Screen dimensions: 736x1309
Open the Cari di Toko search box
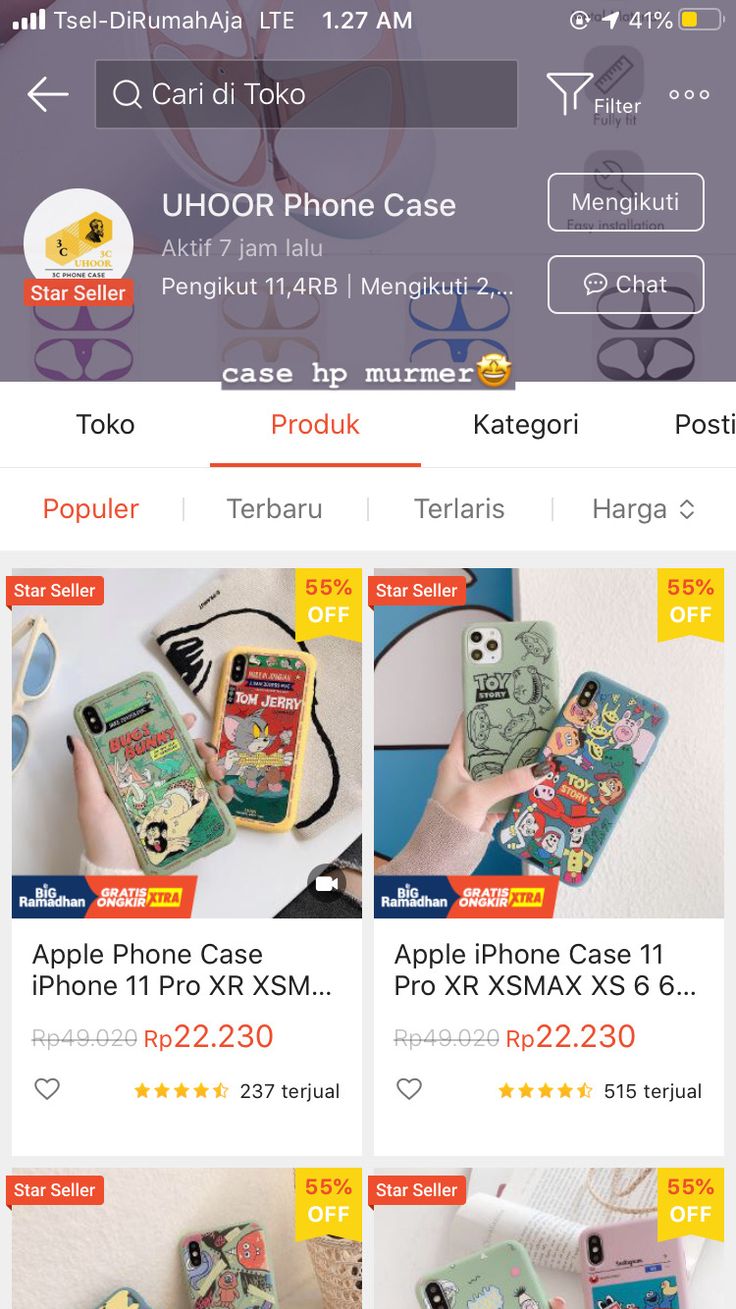tap(306, 95)
